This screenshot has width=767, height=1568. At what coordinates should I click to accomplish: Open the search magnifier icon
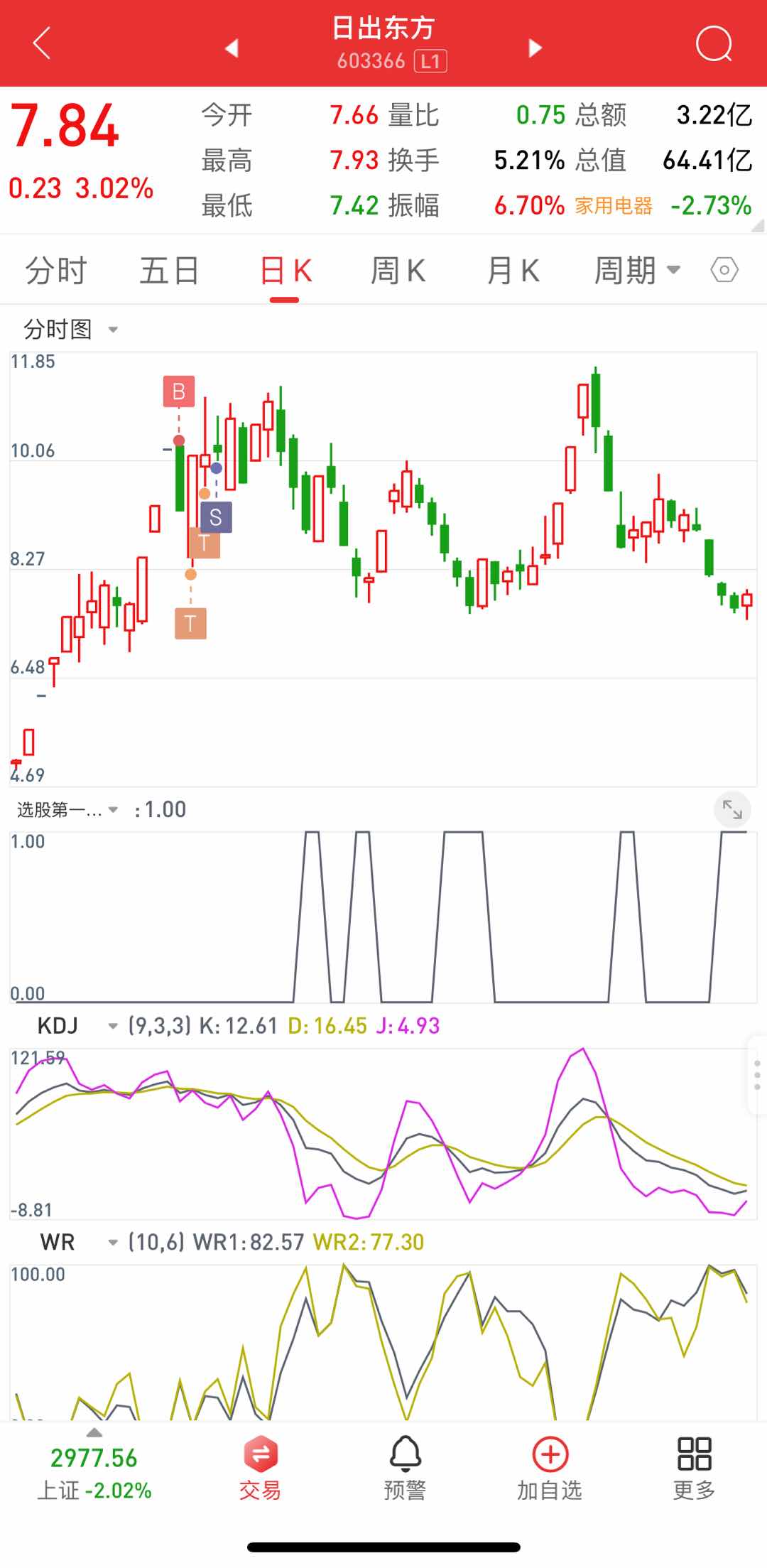713,45
